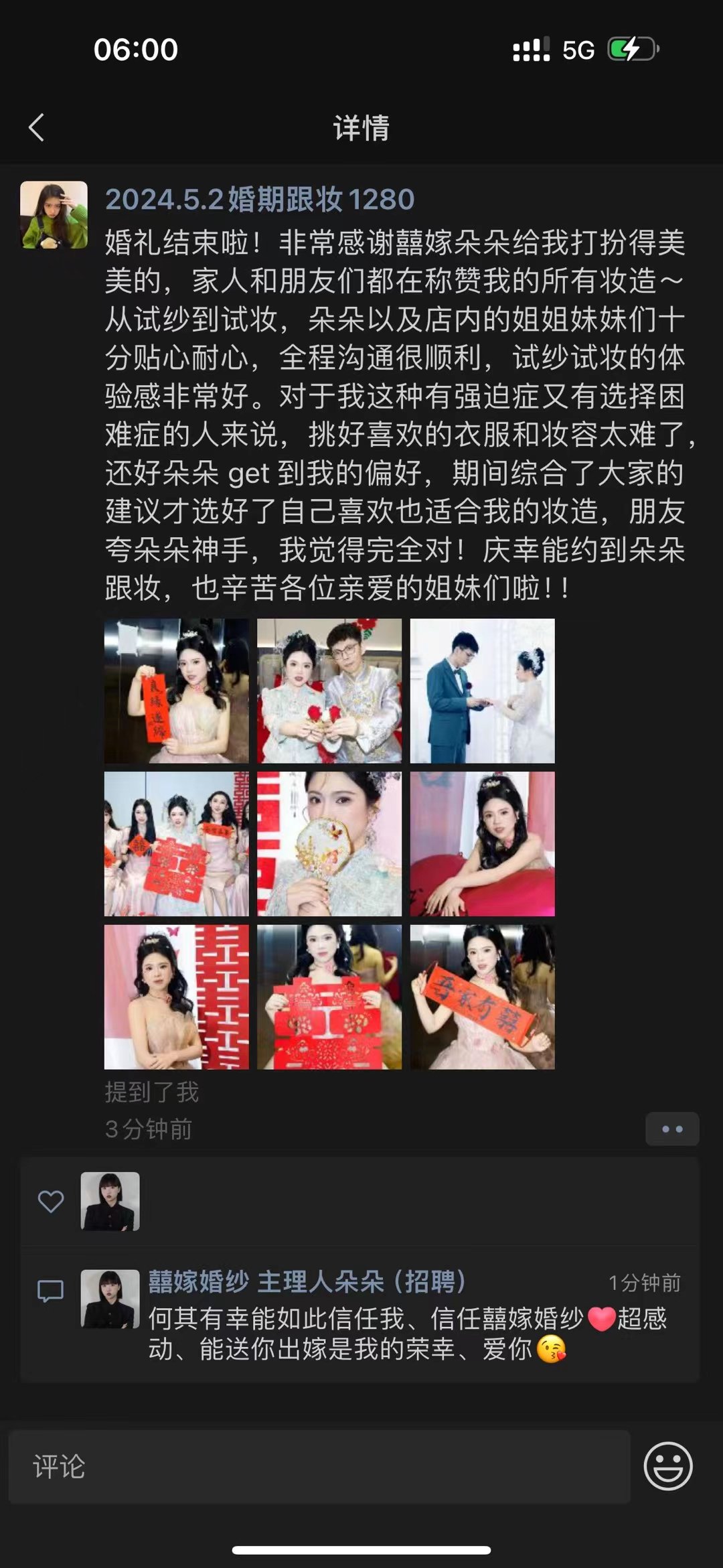Screen dimensions: 723x1568
Task: Open the two-dot like/comment menu button
Action: pos(672,1129)
